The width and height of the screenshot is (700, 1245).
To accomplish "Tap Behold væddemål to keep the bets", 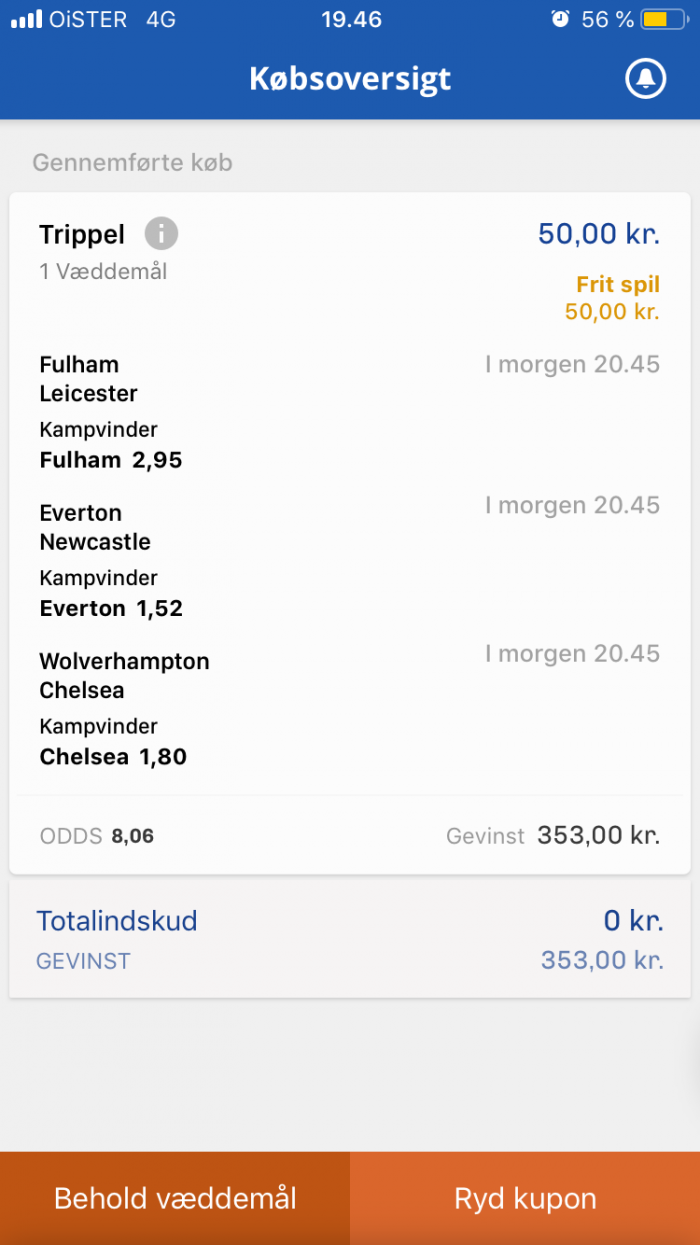I will coord(175,1198).
